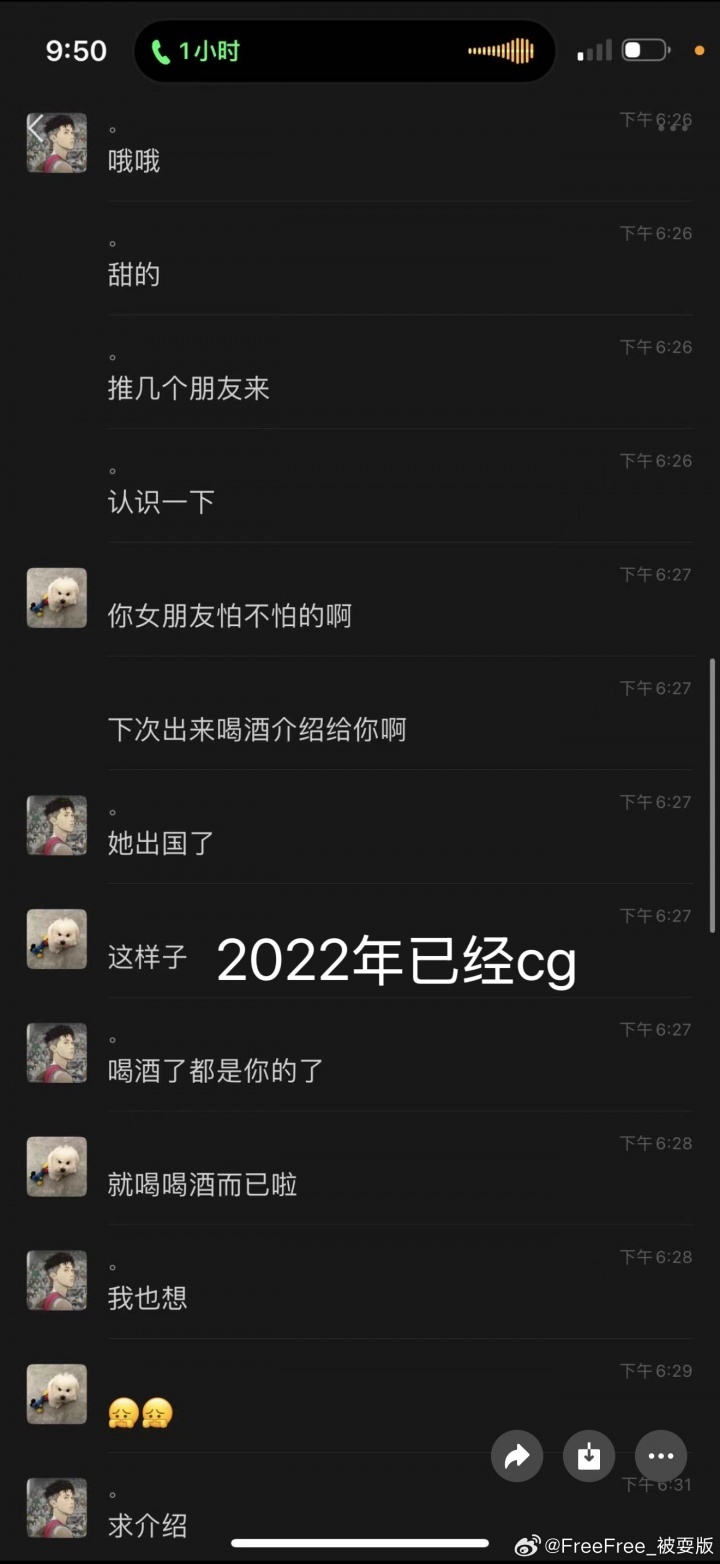Open the dog avatar beside 就喝喝酒而已啦
720x1564 pixels.
coord(57,1167)
